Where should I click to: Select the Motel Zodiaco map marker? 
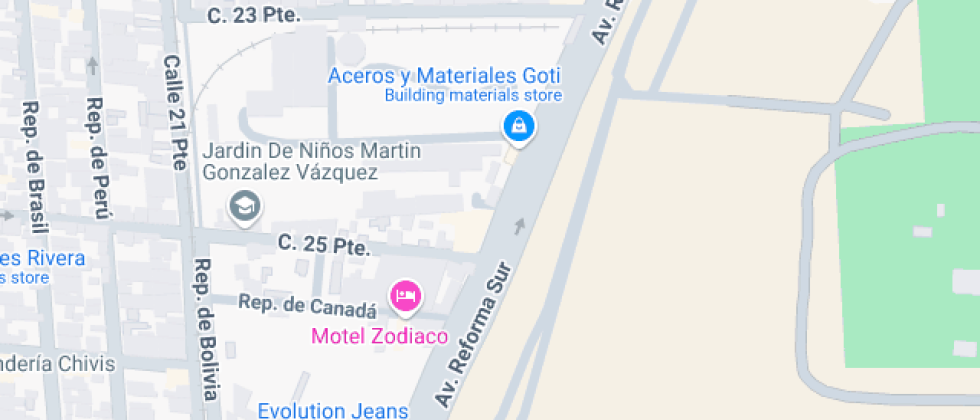pos(405,295)
